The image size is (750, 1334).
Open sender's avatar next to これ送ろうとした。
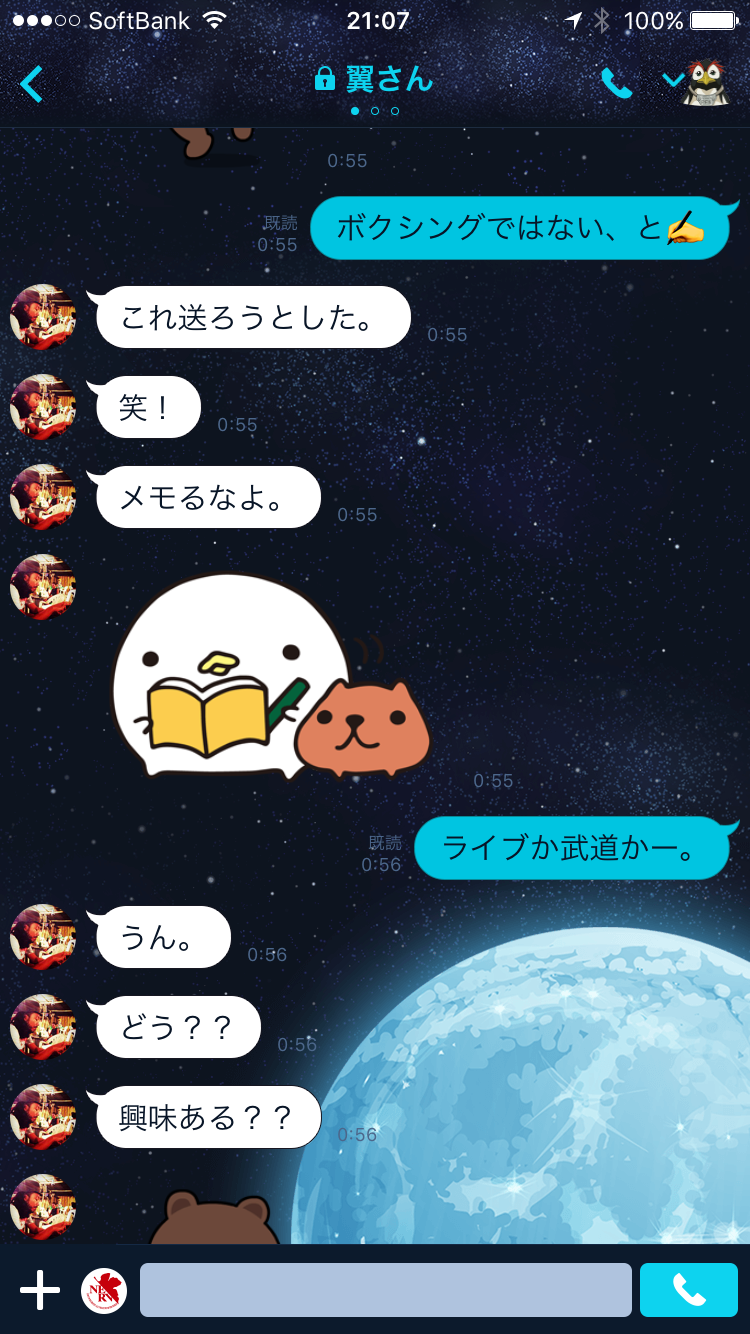click(x=43, y=317)
